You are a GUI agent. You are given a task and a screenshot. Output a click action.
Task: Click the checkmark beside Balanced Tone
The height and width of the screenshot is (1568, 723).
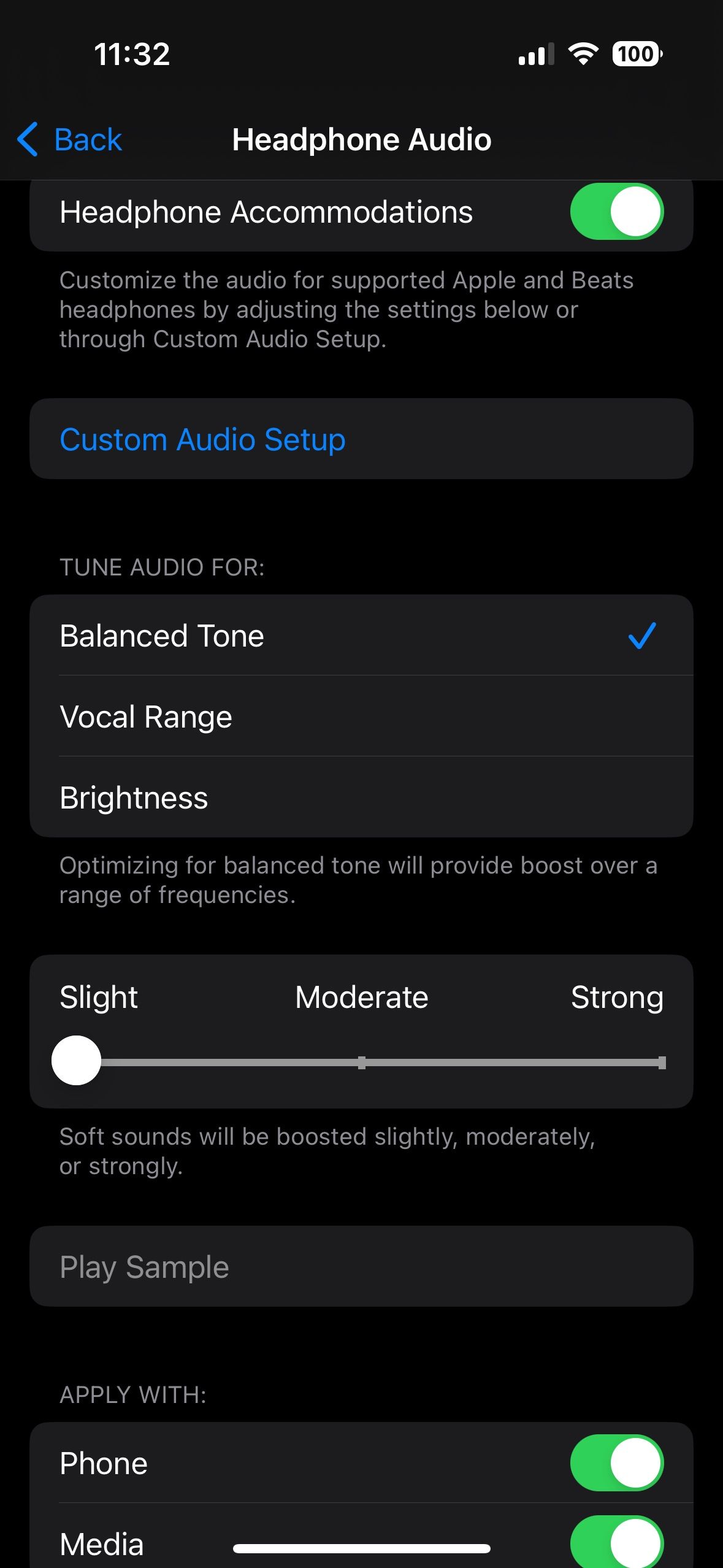tap(641, 636)
